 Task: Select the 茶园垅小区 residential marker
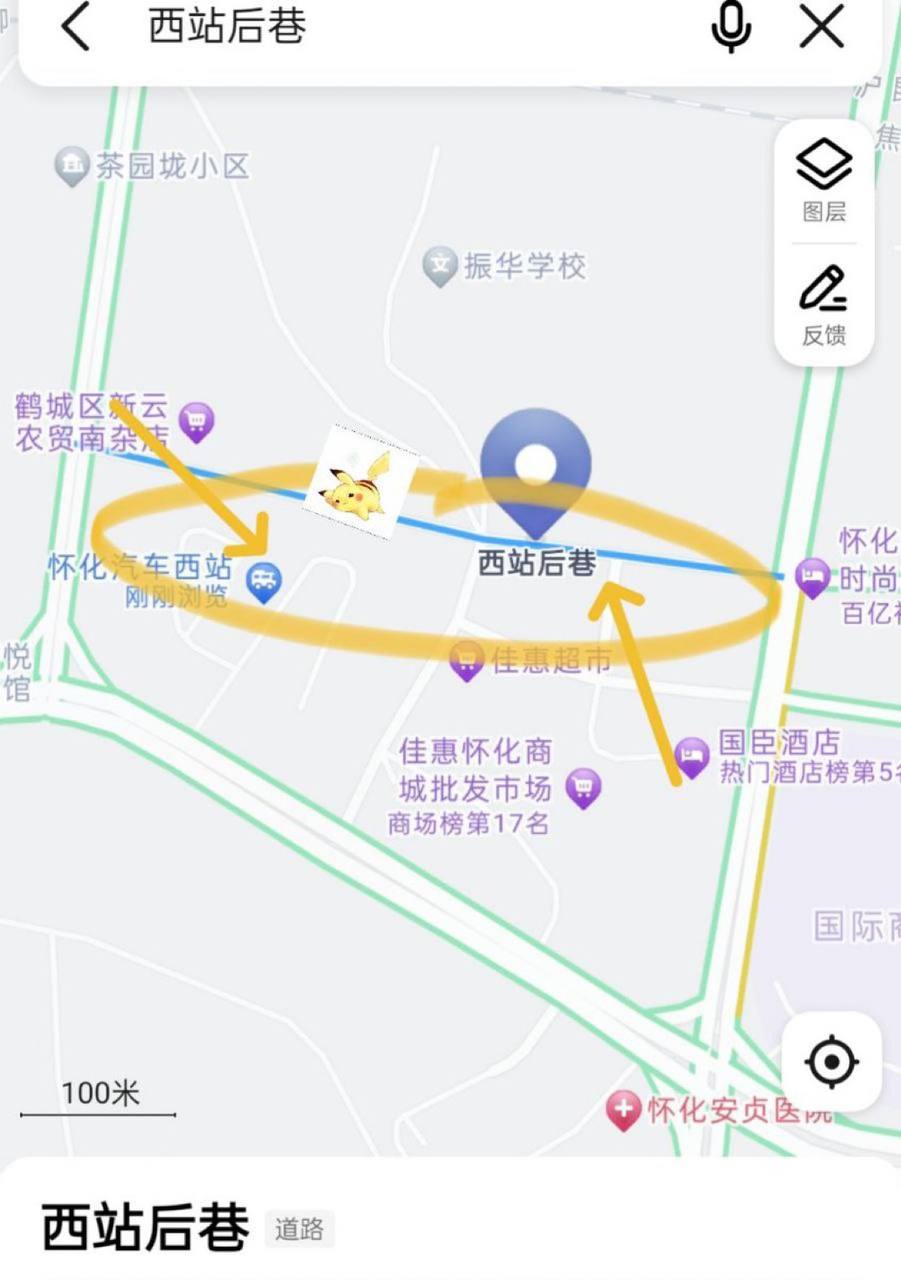[72, 166]
